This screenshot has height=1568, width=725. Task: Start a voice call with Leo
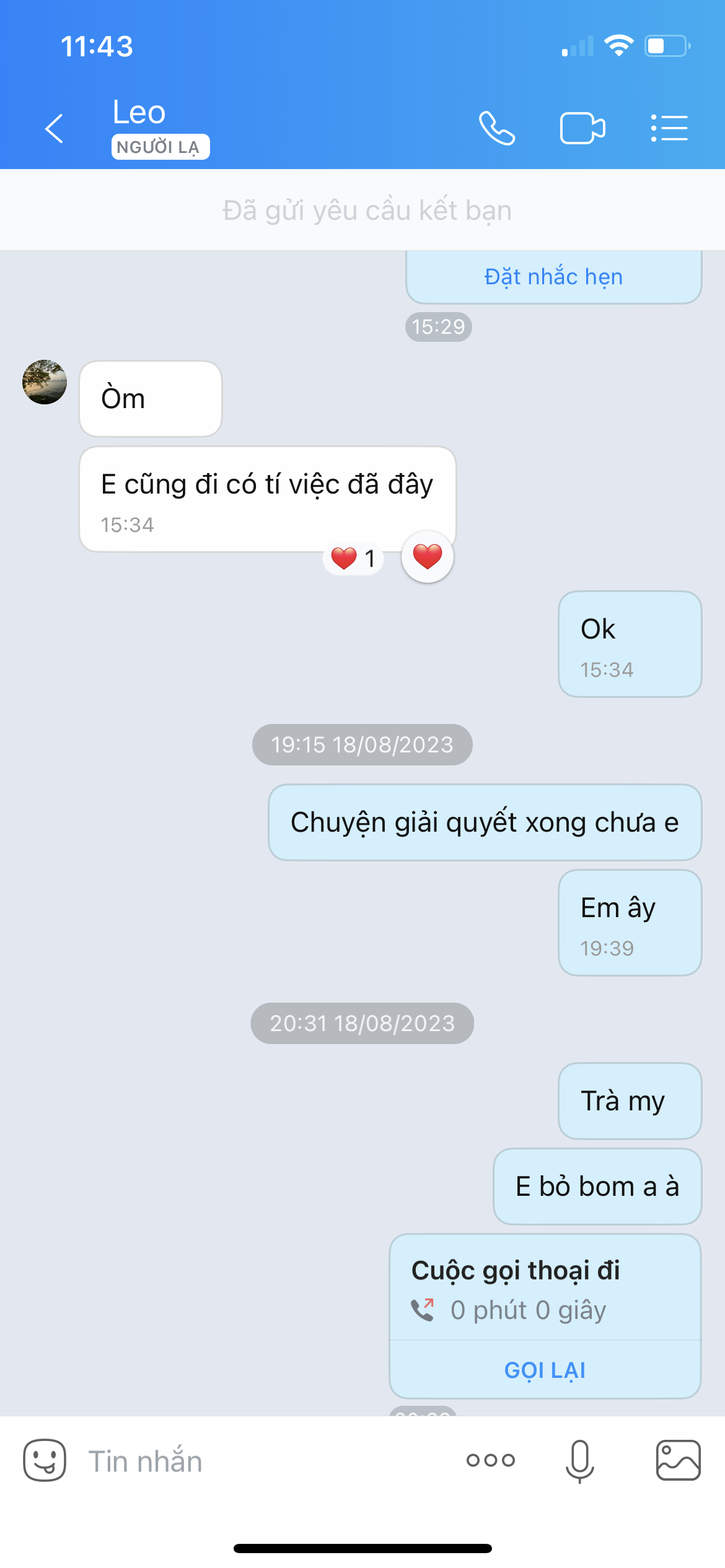coord(497,128)
